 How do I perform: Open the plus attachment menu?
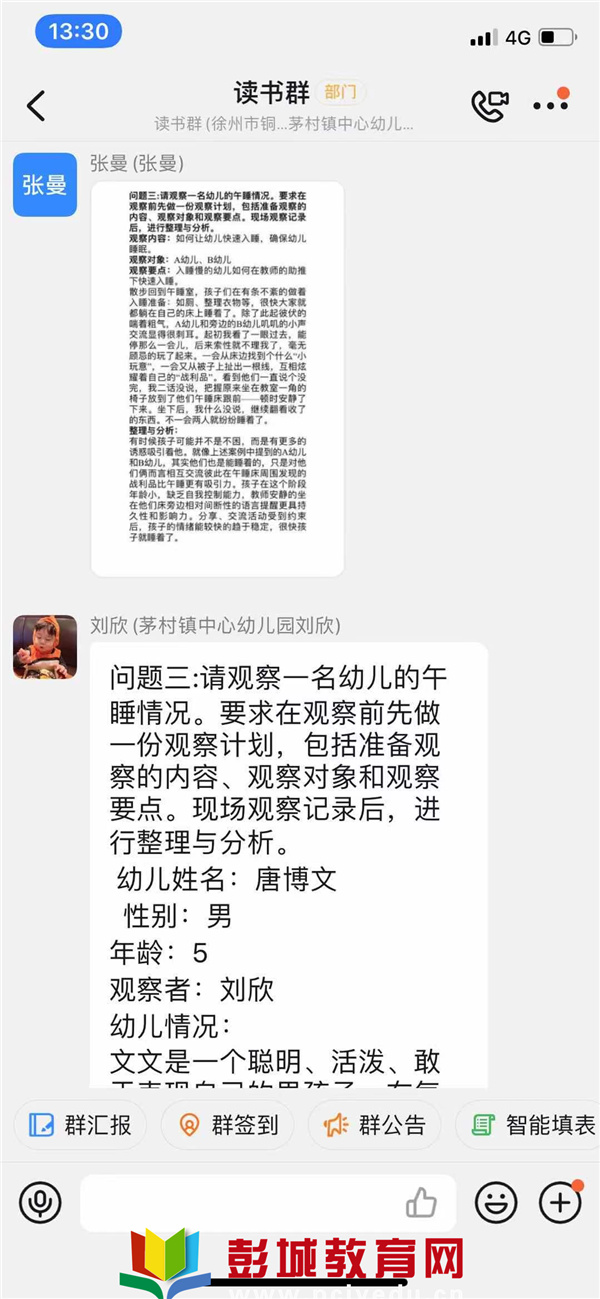click(x=560, y=1202)
